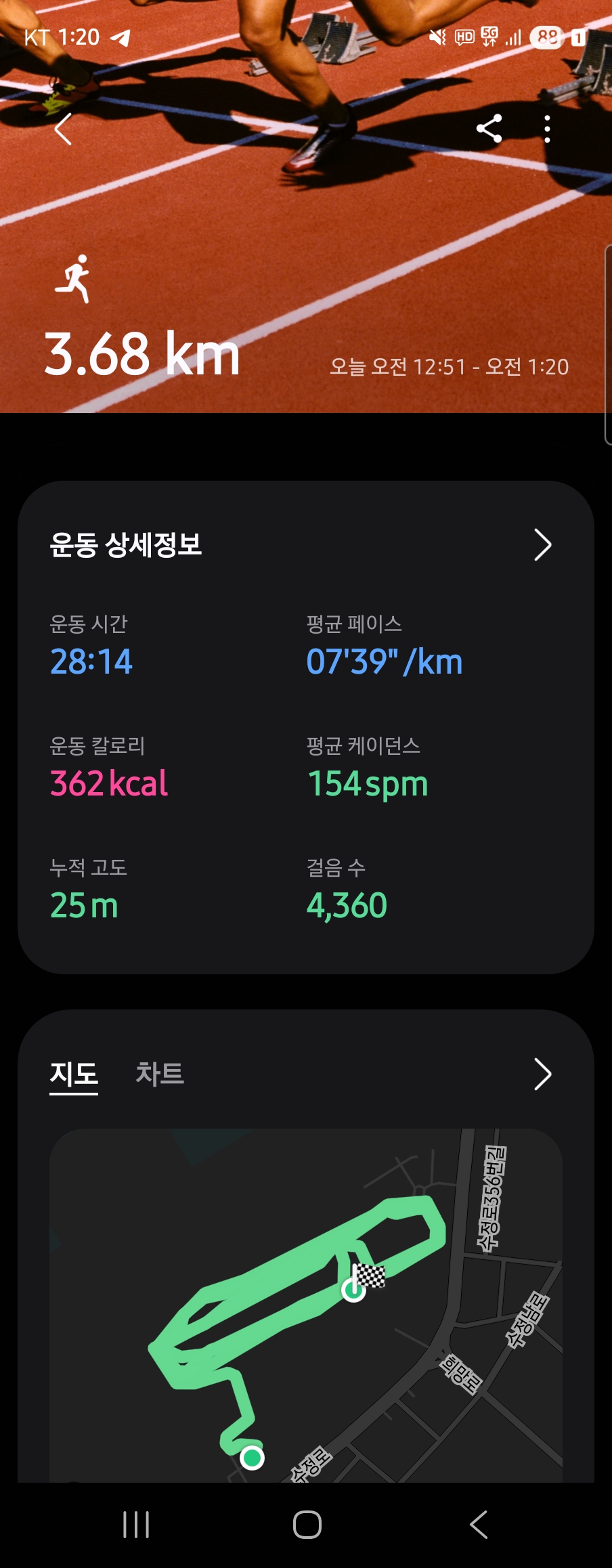
Task: Switch to the 차트 tab
Action: point(160,1074)
